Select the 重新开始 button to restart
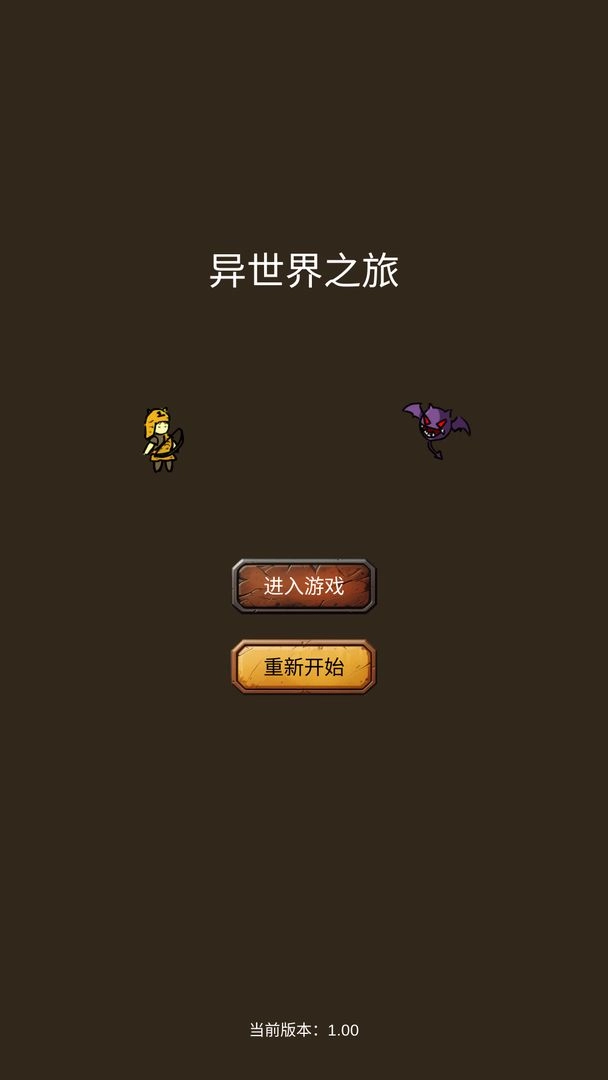 pyautogui.click(x=304, y=667)
